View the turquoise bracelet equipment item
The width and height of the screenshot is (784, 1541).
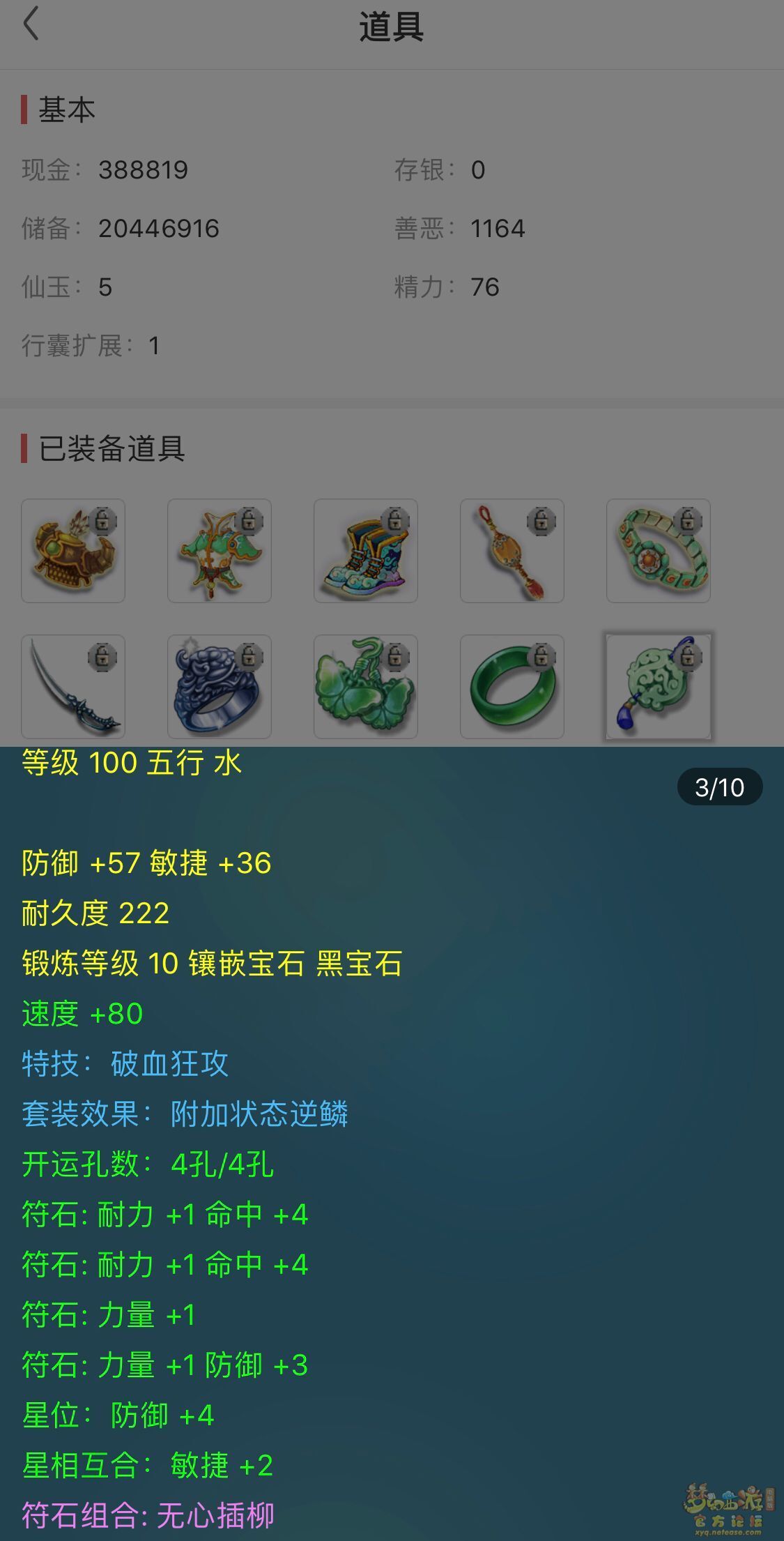pos(659,551)
